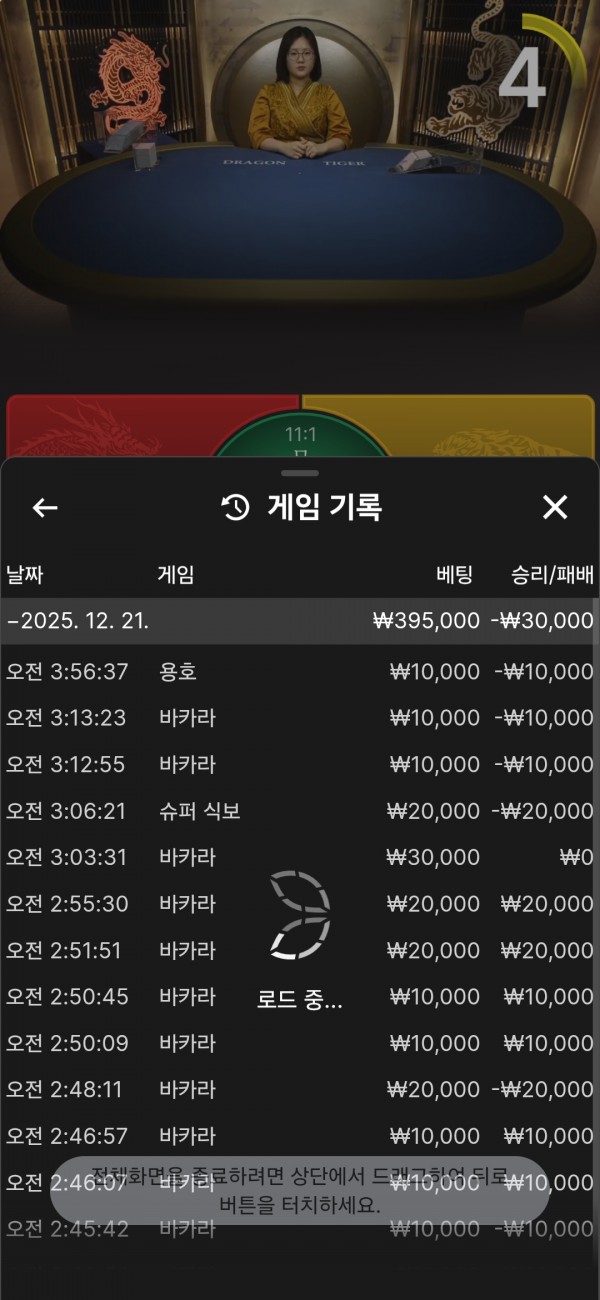This screenshot has width=600, height=1300.
Task: Open the 3:03:31 바카라 record
Action: coord(300,857)
